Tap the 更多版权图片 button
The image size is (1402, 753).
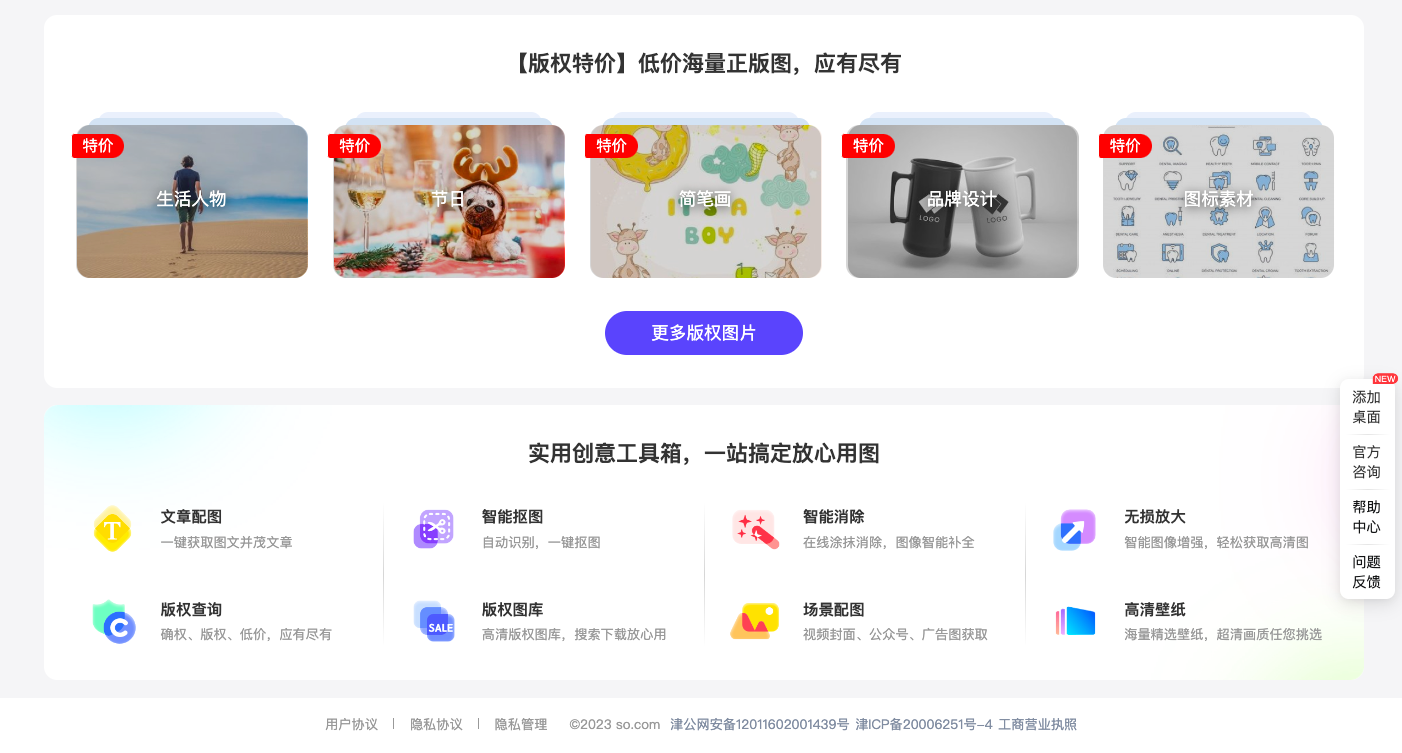tap(703, 333)
